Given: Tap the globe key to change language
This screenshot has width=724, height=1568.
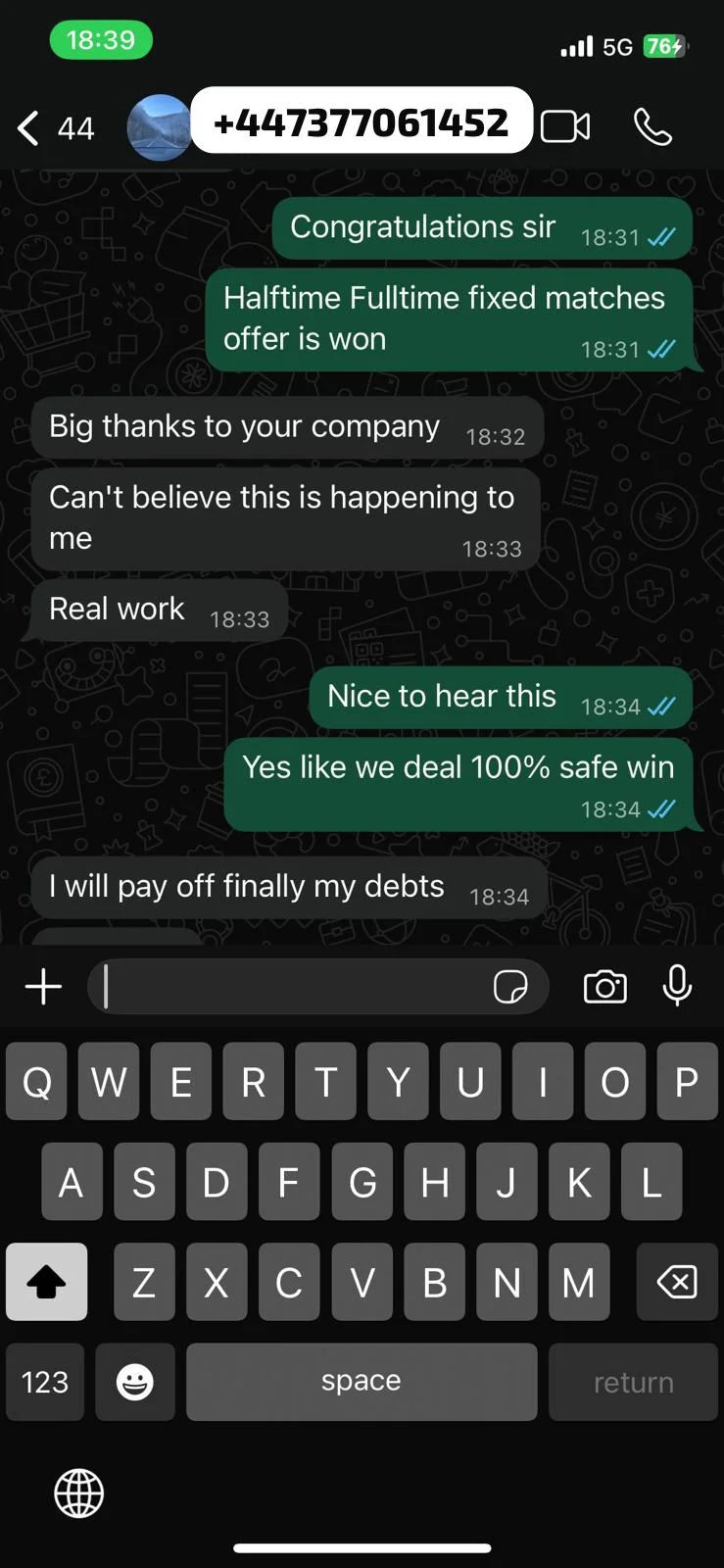Looking at the screenshot, I should pos(78,1494).
